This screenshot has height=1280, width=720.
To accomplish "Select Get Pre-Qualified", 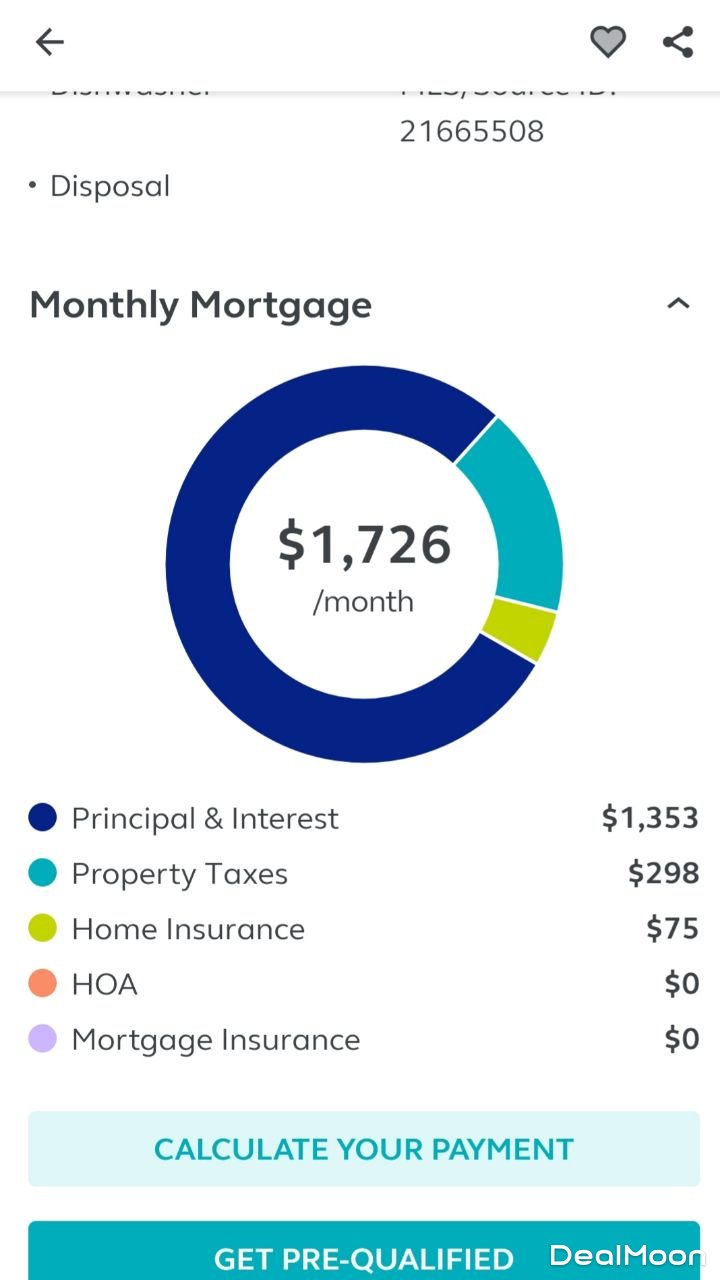I will [x=364, y=1256].
